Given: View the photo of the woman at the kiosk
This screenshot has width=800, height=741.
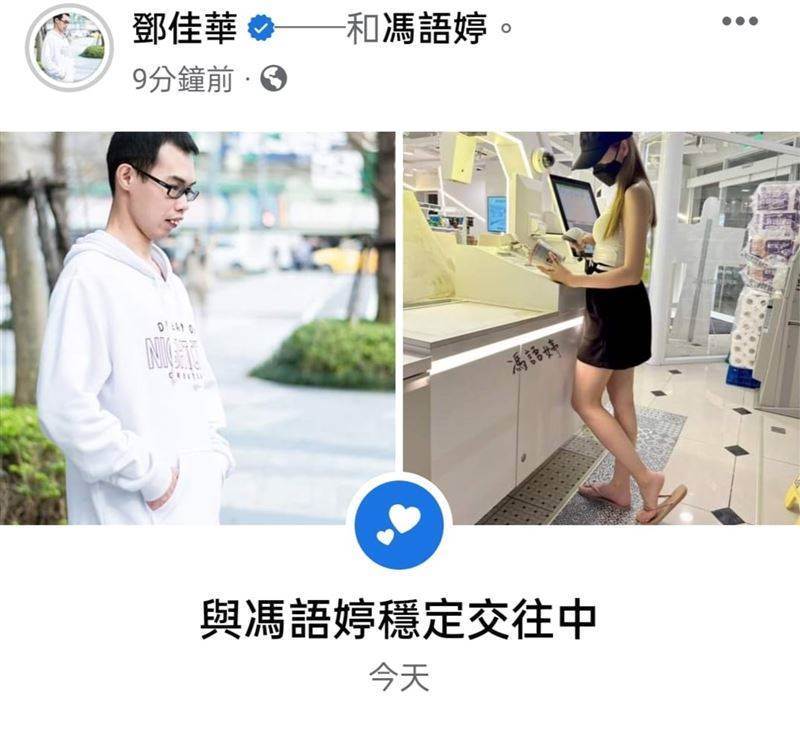Looking at the screenshot, I should [601, 328].
